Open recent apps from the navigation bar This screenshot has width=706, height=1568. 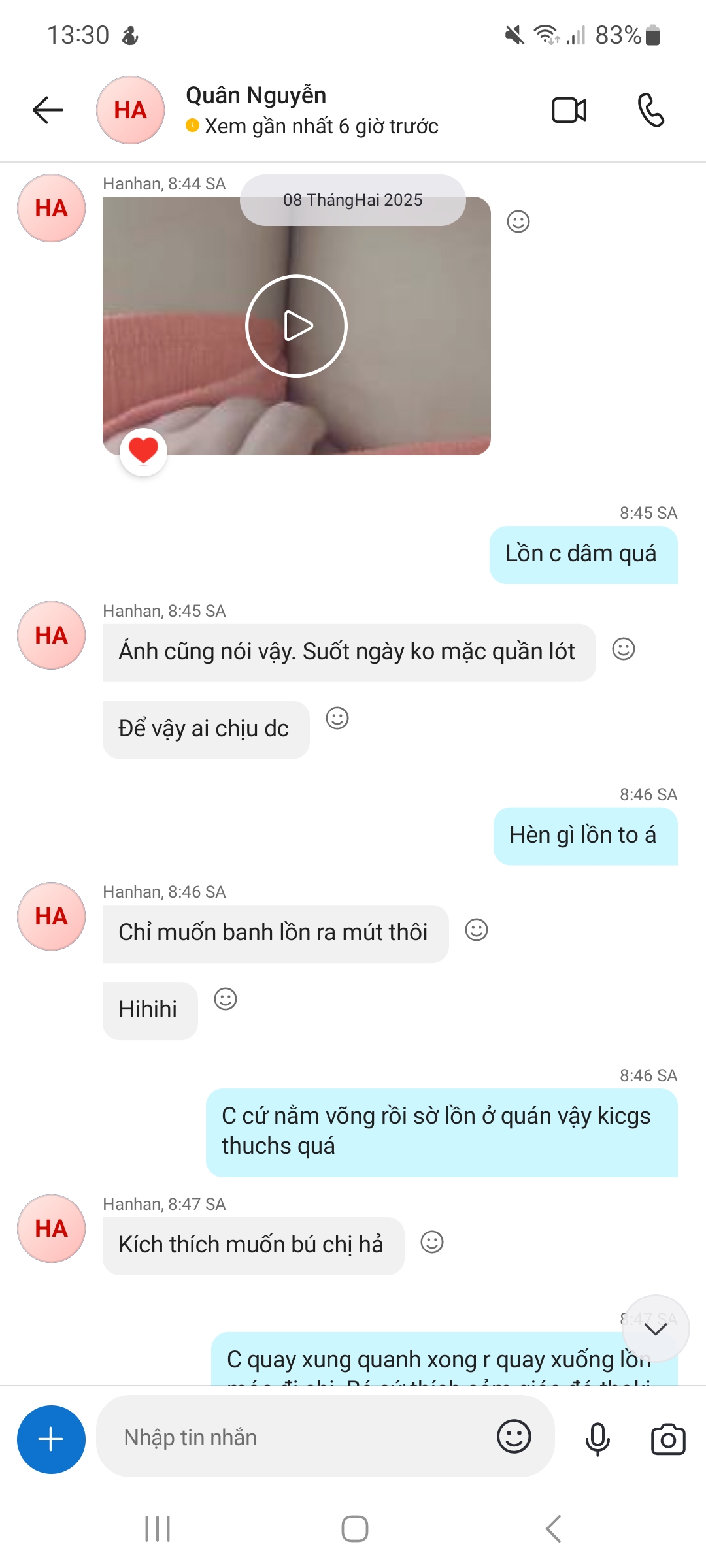pos(158,1529)
